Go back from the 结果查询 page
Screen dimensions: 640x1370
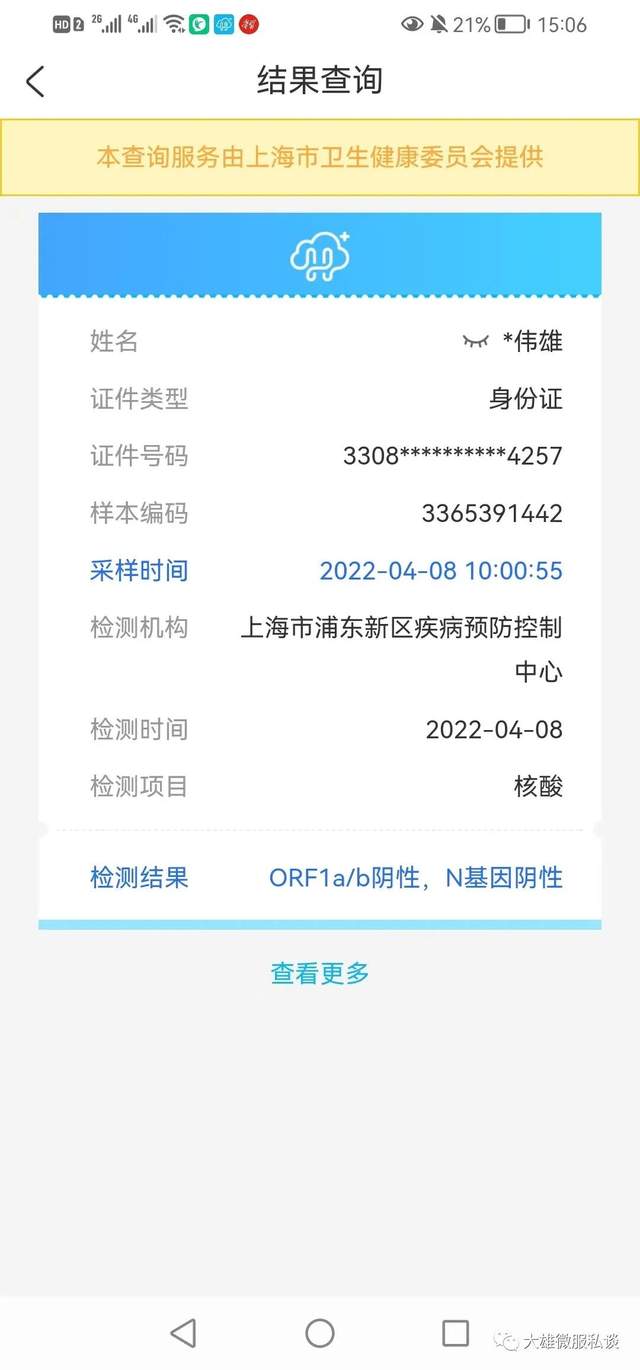click(x=35, y=81)
